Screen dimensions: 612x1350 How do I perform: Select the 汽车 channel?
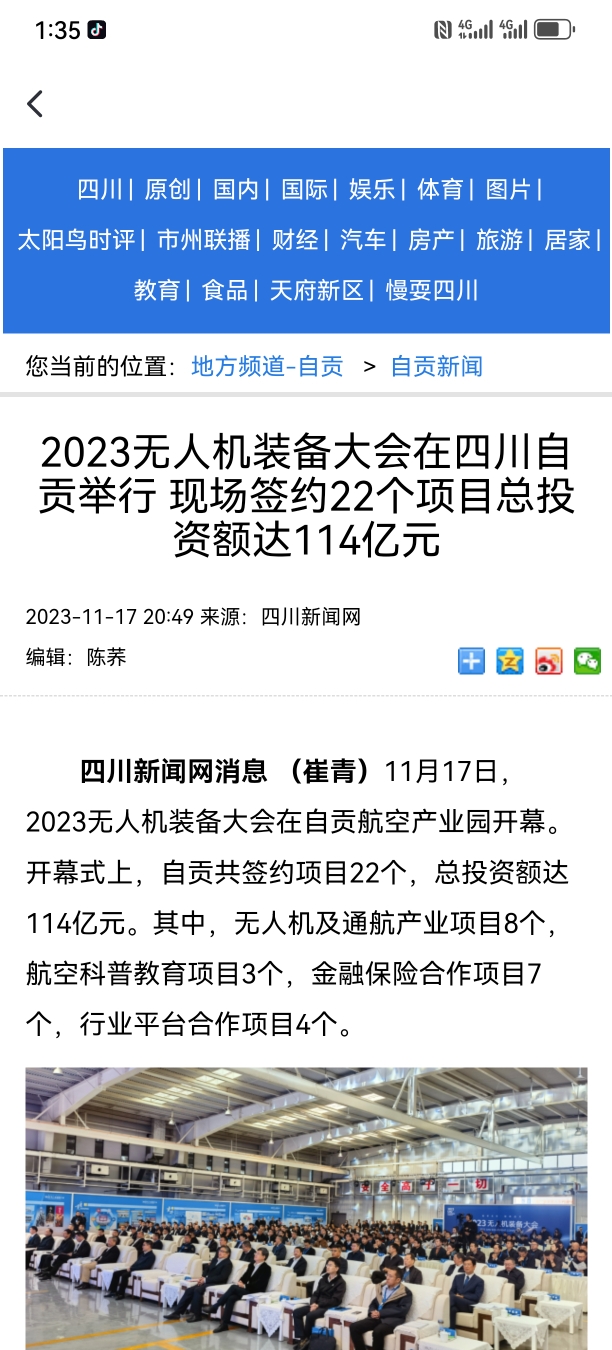(x=363, y=240)
